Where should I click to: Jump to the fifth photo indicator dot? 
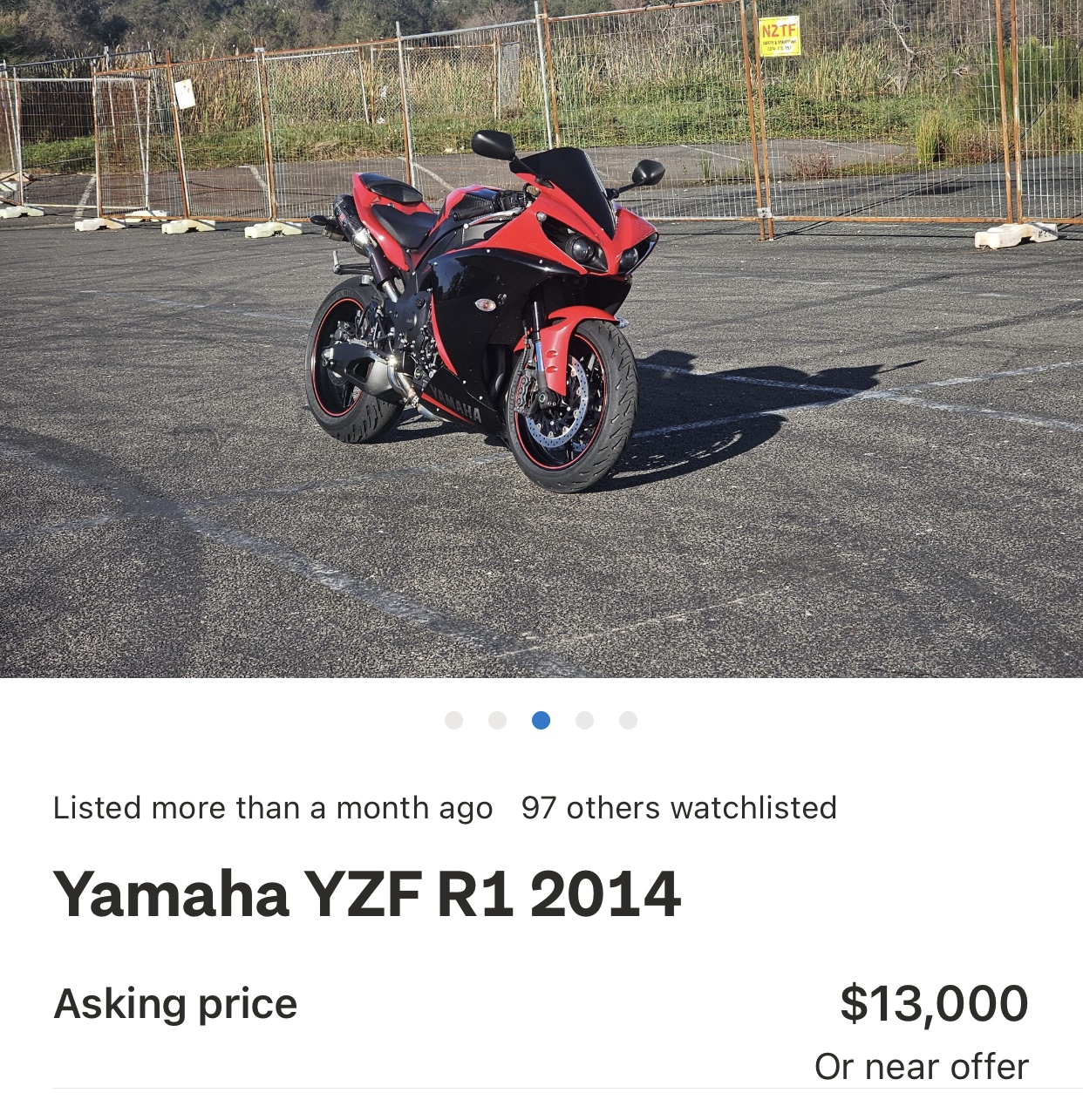(628, 720)
